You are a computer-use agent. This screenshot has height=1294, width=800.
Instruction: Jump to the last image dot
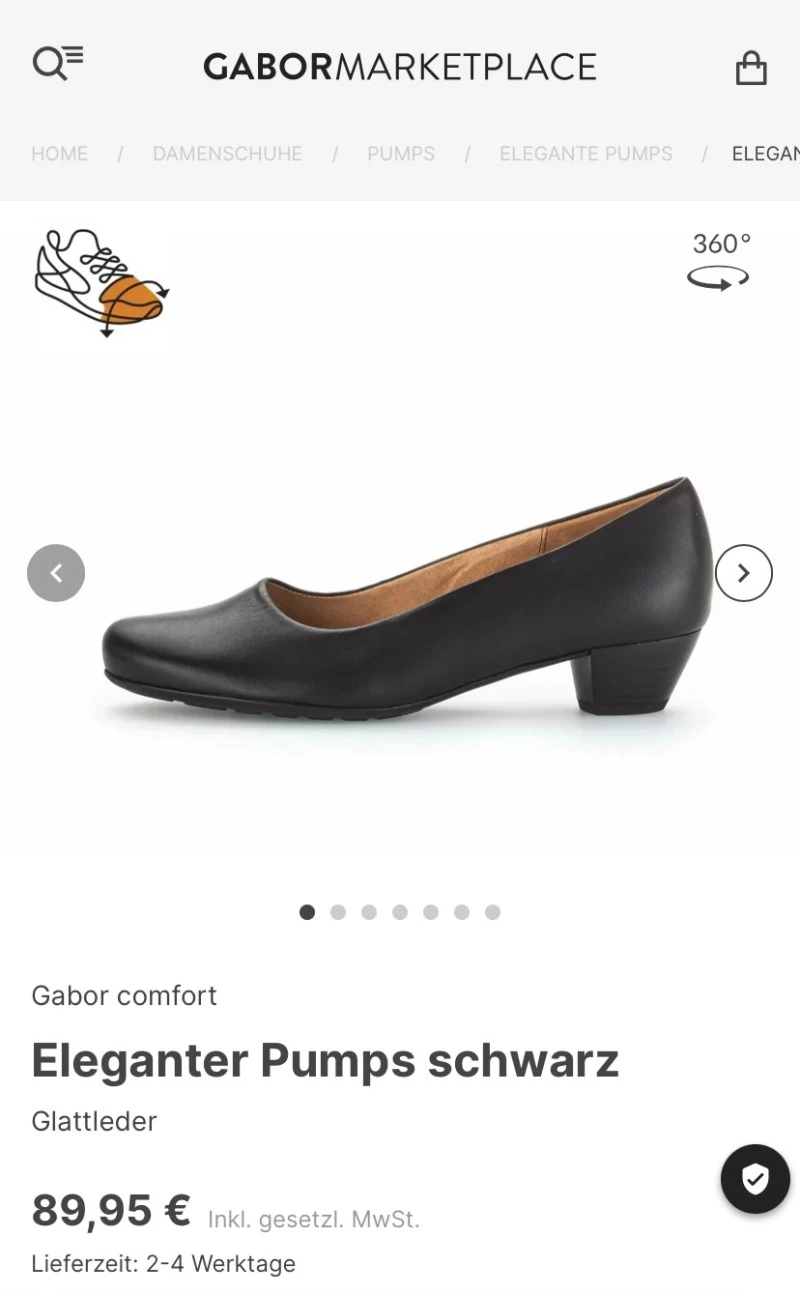(493, 912)
